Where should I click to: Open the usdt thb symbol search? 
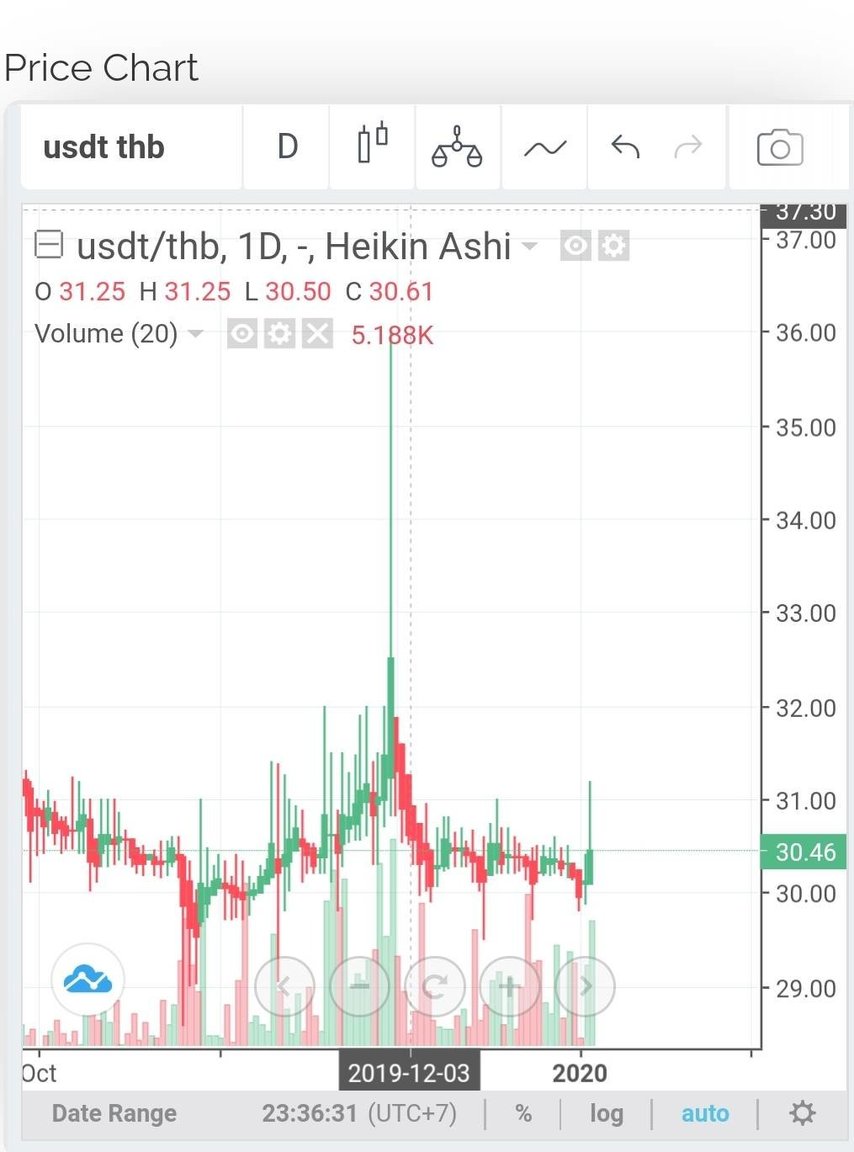(103, 148)
